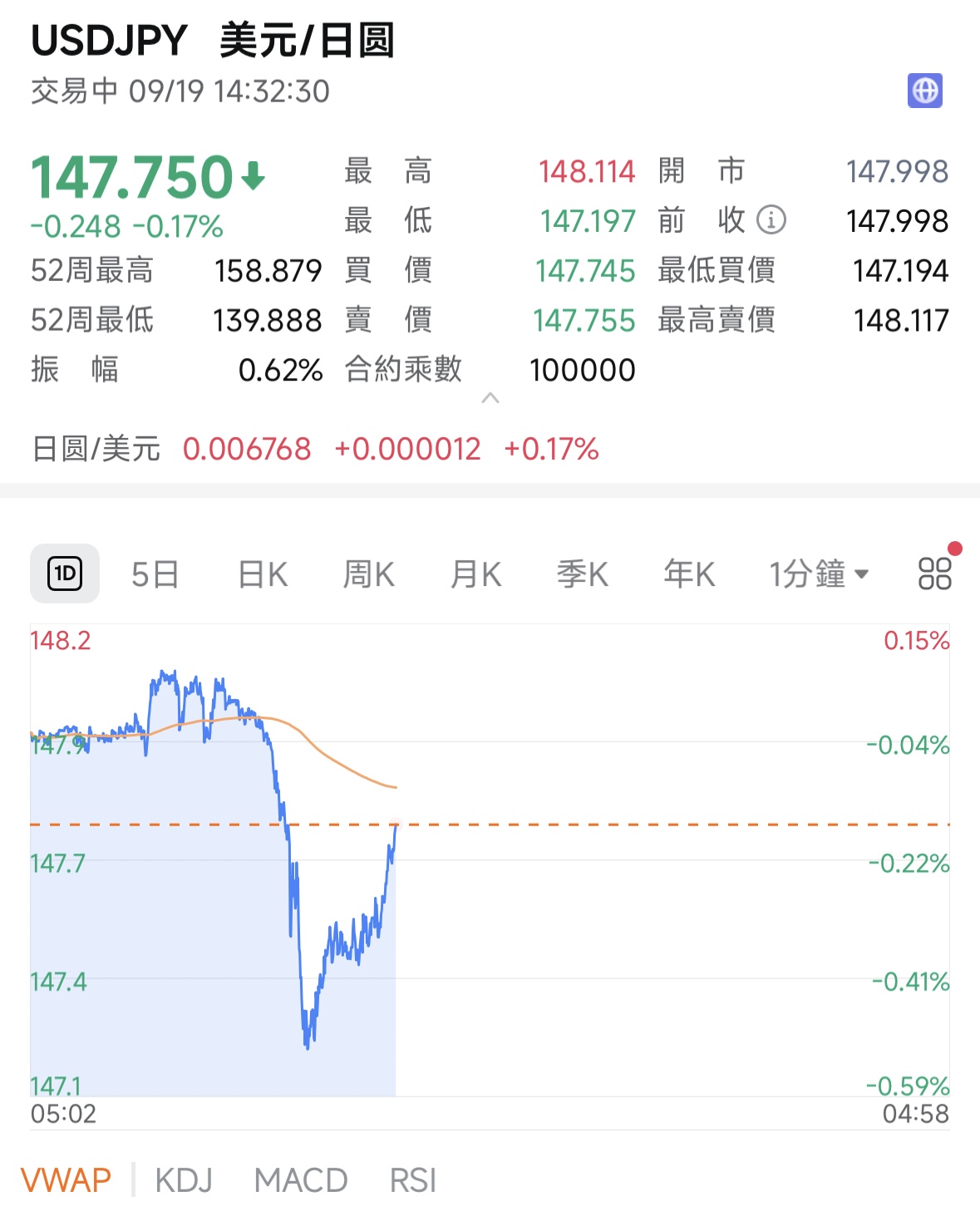Select the VWAP indicator
Image resolution: width=980 pixels, height=1216 pixels.
coord(66,1180)
